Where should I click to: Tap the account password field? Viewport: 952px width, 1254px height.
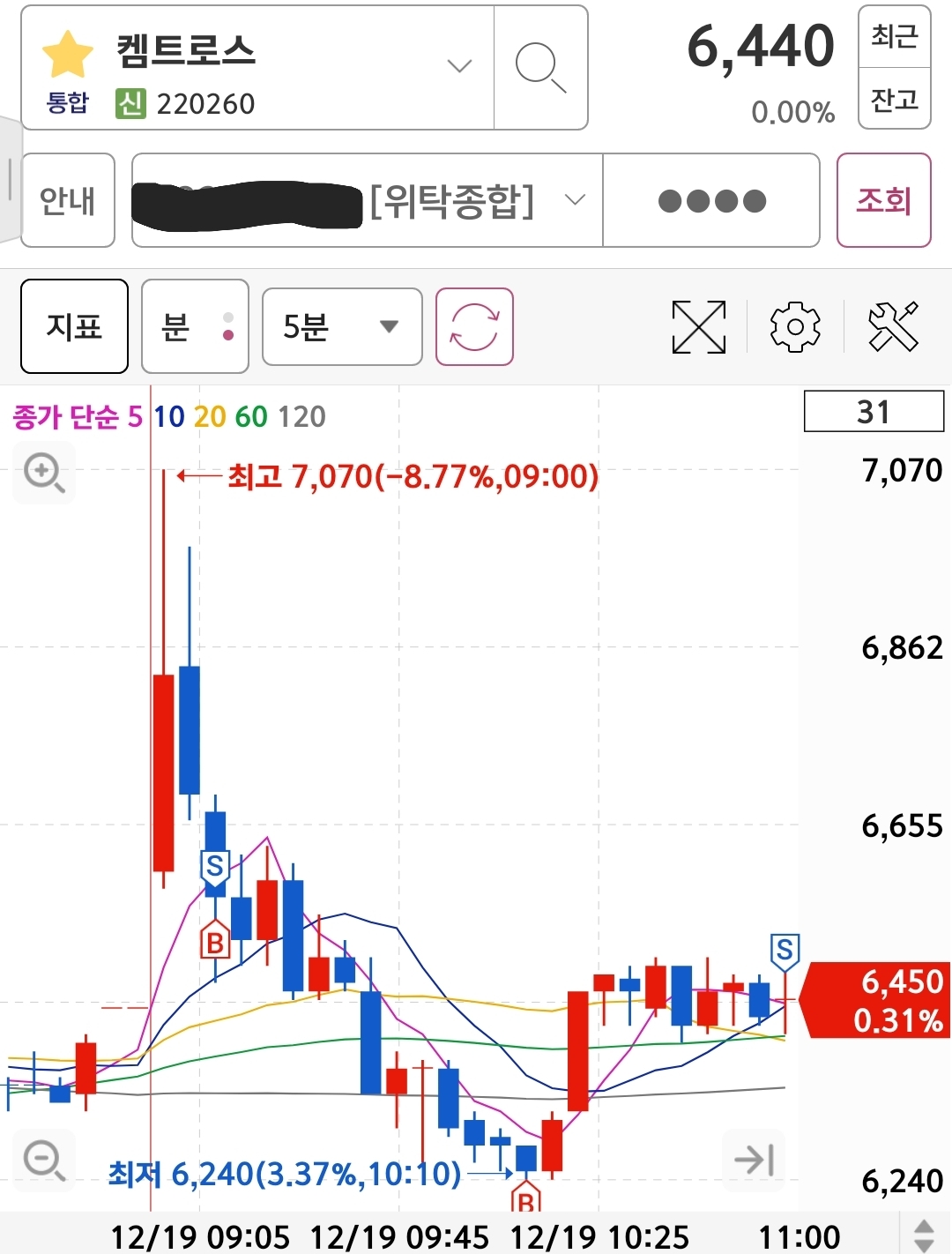[x=711, y=201]
